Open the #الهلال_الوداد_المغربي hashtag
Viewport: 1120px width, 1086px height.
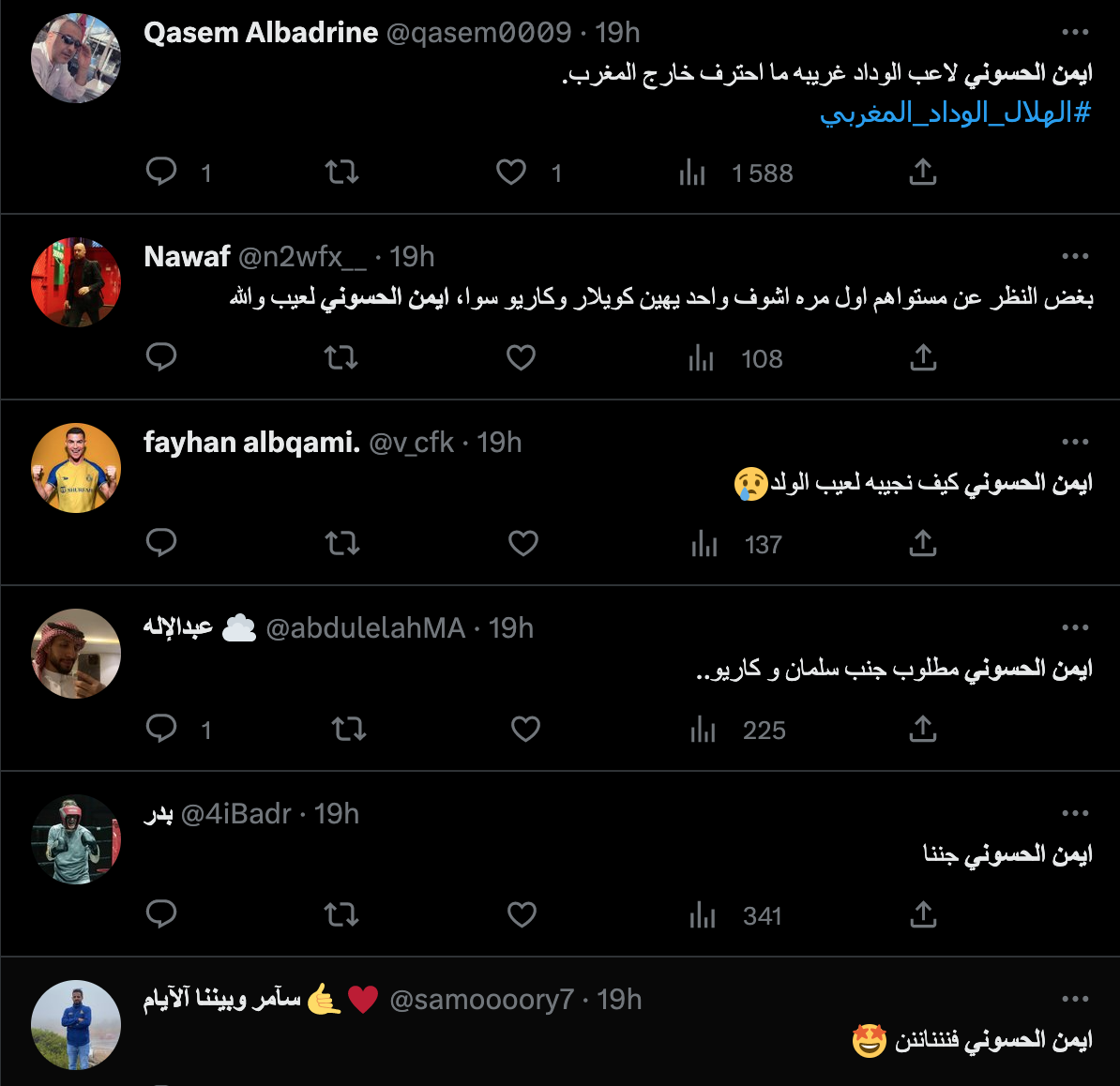955,113
